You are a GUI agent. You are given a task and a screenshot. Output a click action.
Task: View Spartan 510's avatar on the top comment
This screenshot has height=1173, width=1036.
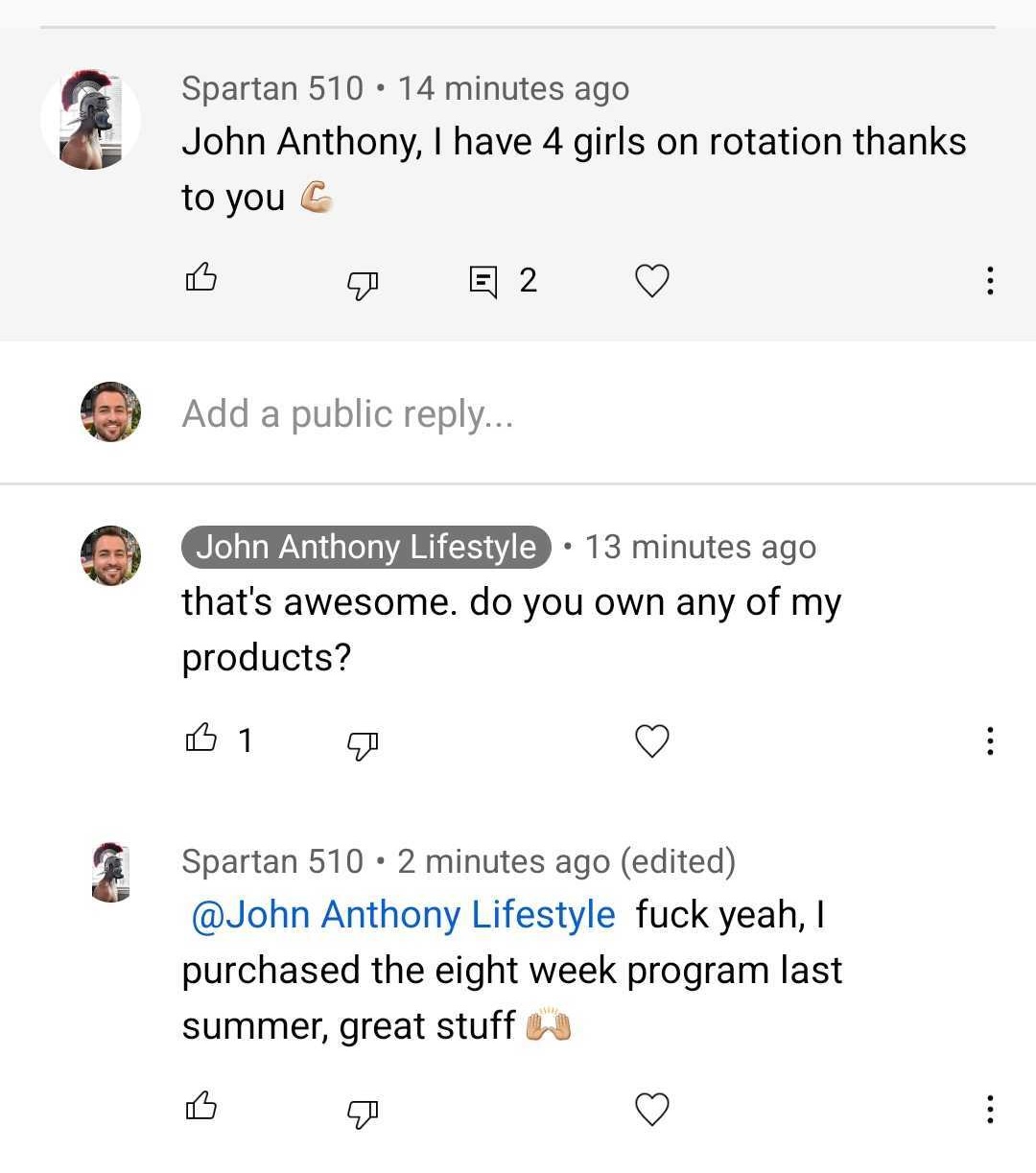point(91,120)
